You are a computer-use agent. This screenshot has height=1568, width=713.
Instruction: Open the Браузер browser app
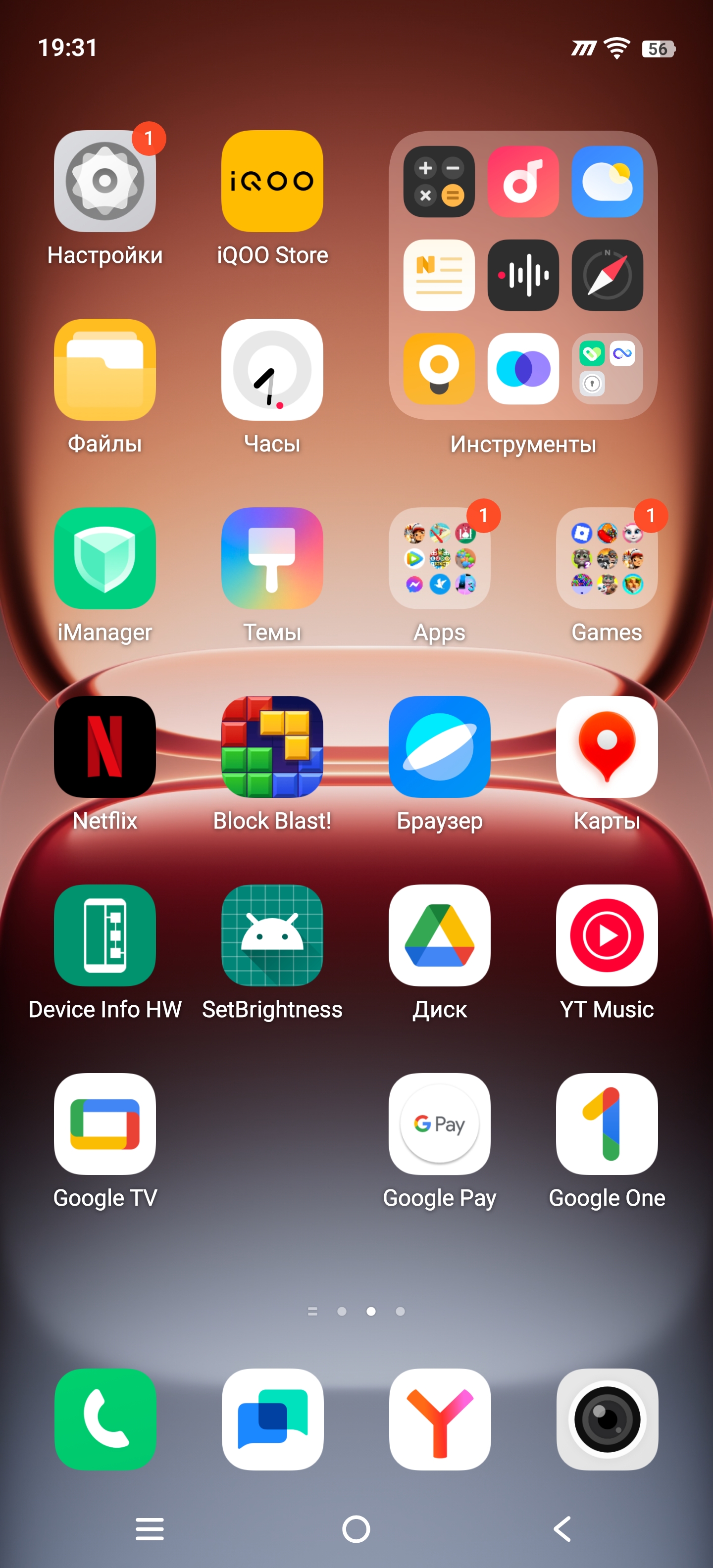(439, 746)
